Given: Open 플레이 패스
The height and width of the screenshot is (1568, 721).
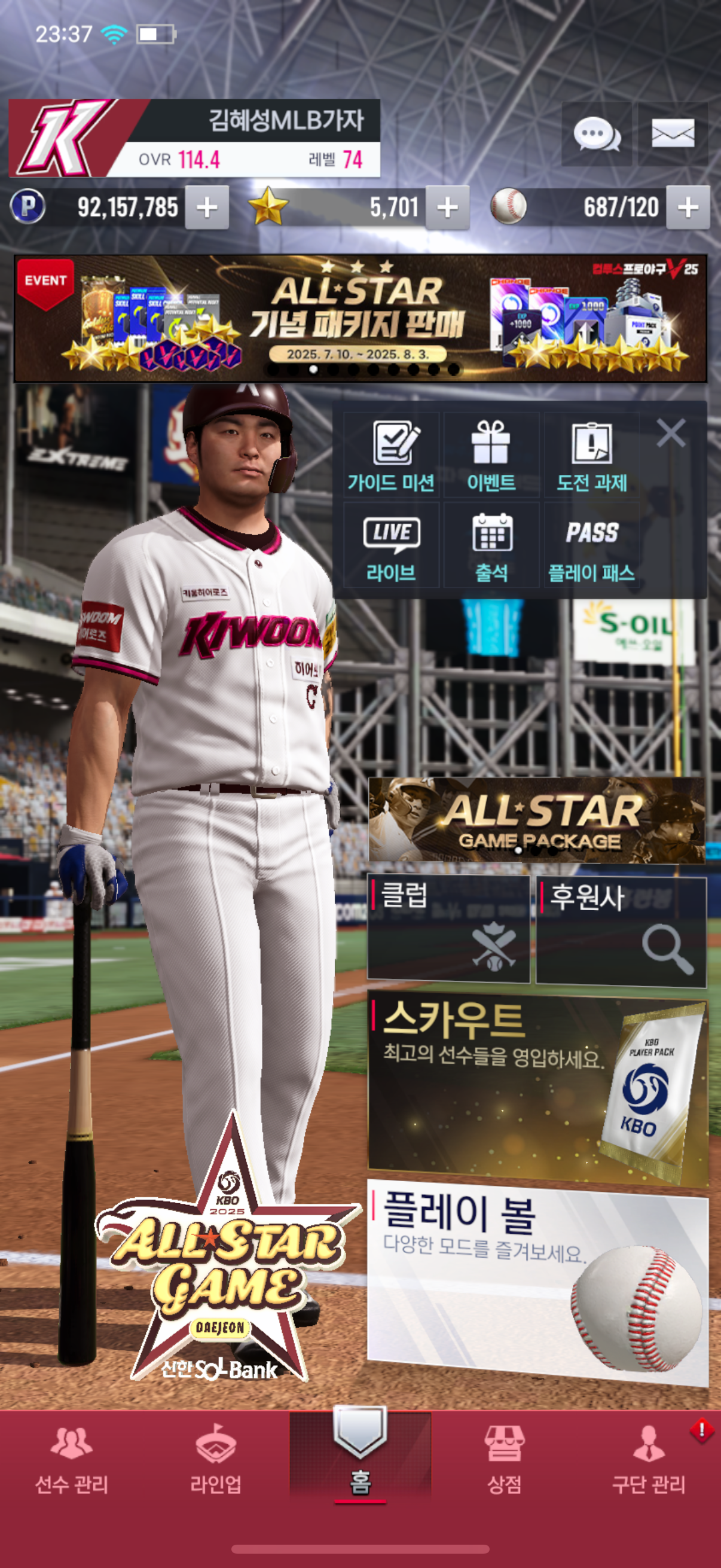Looking at the screenshot, I should click(x=591, y=545).
